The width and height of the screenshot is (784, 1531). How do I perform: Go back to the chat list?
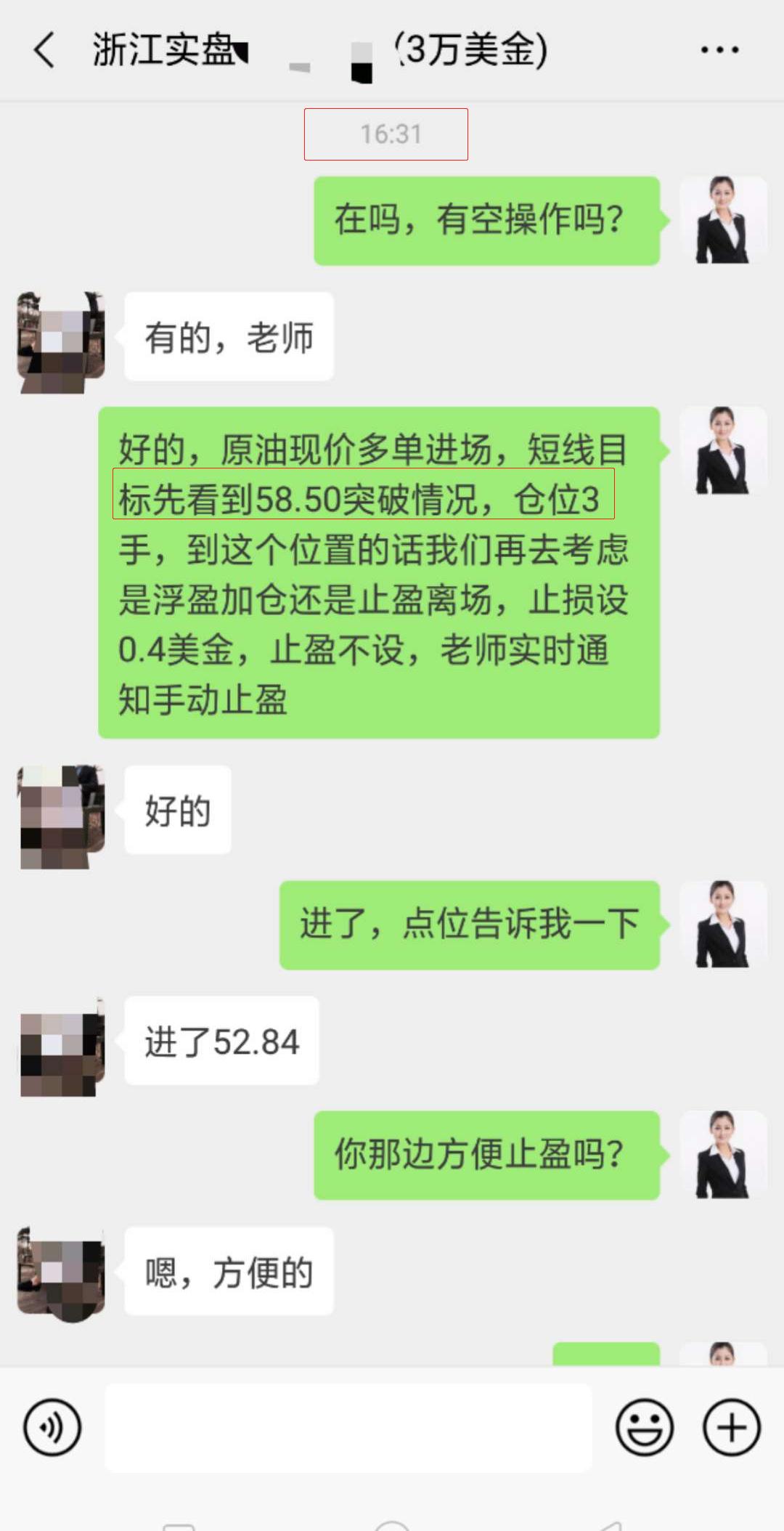pos(45,50)
